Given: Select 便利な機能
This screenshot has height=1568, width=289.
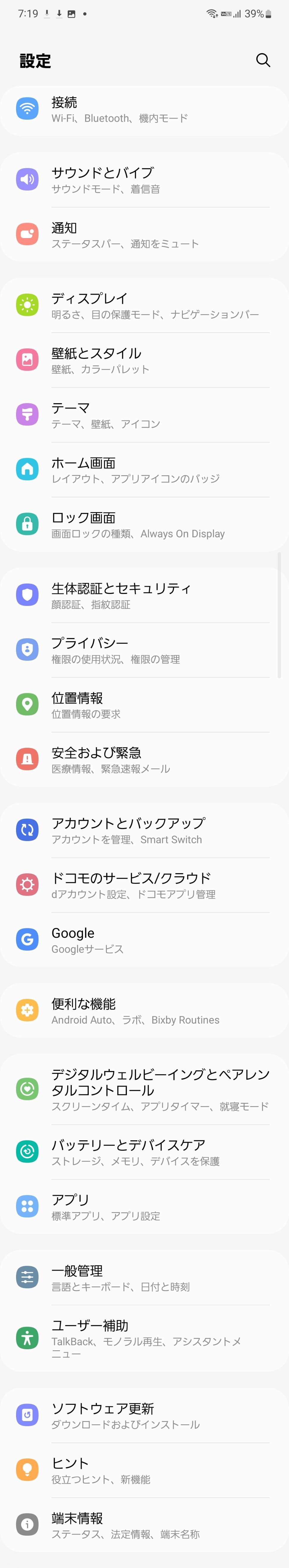Looking at the screenshot, I should coord(144,1011).
